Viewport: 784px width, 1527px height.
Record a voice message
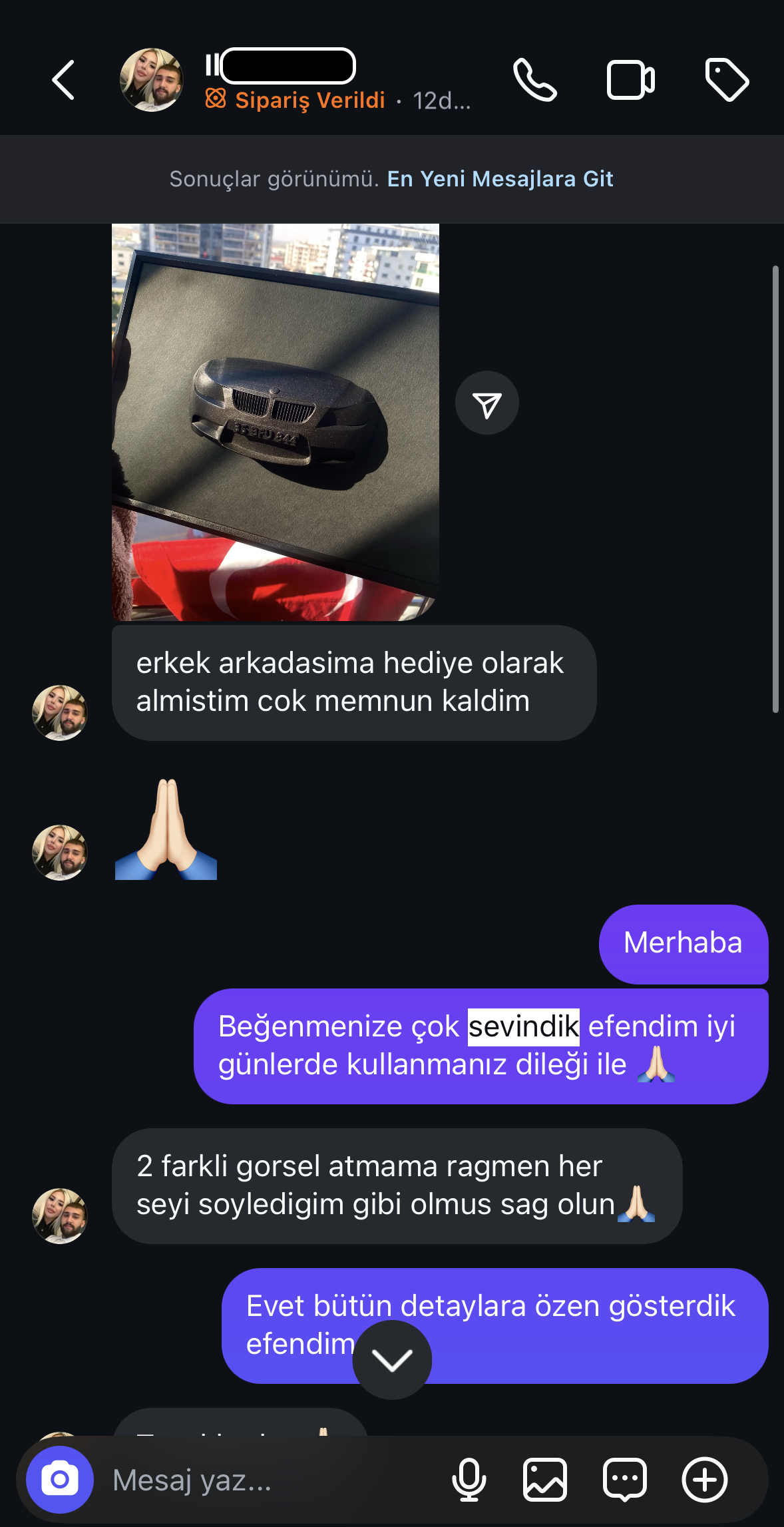coord(469,1480)
